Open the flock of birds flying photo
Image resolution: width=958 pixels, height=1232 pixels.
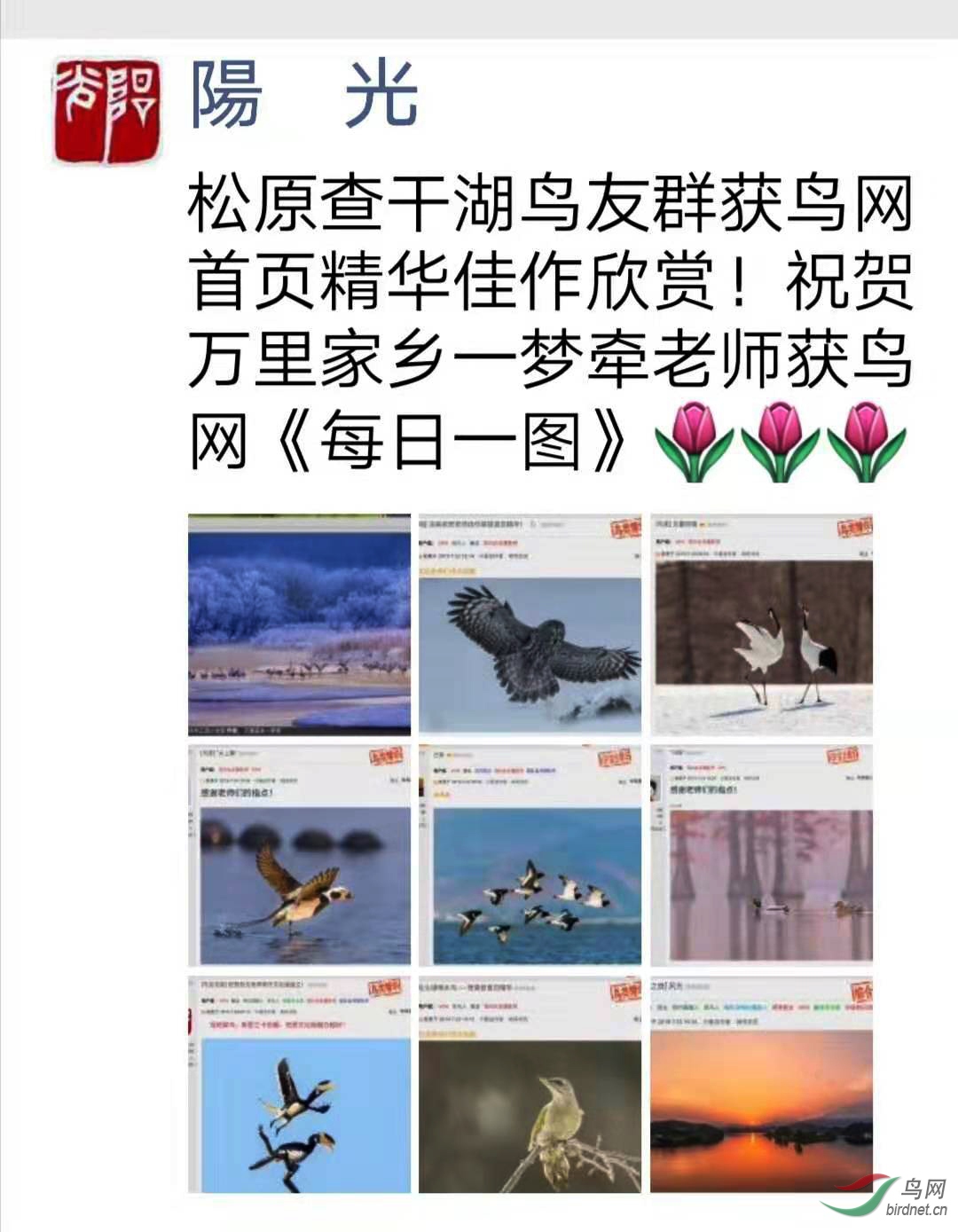(x=530, y=856)
